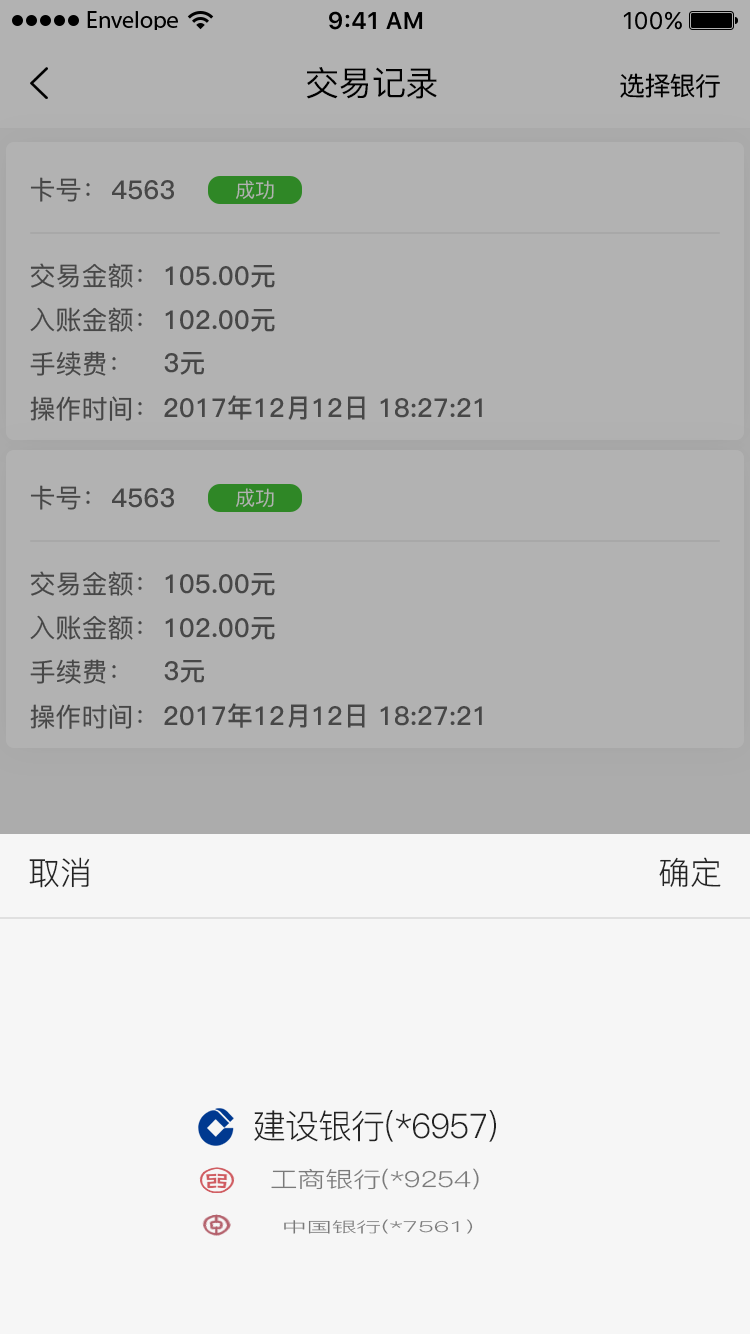Select 工商银行(*9254) in the picker
Viewport: 750px width, 1334px height.
(x=375, y=1180)
